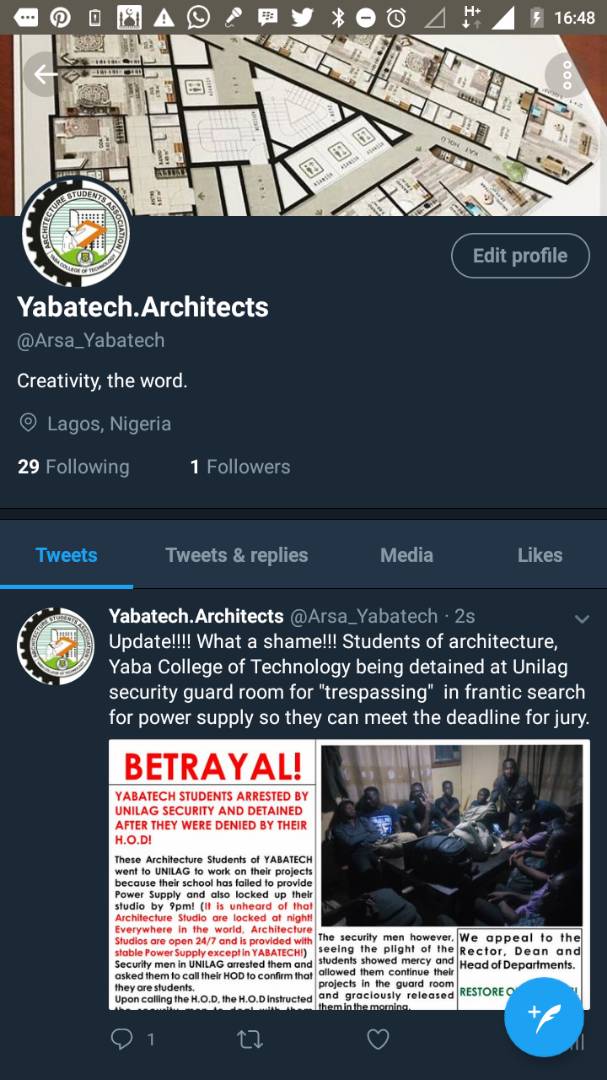The image size is (607, 1080).
Task: View the 1 Followers list
Action: (240, 467)
